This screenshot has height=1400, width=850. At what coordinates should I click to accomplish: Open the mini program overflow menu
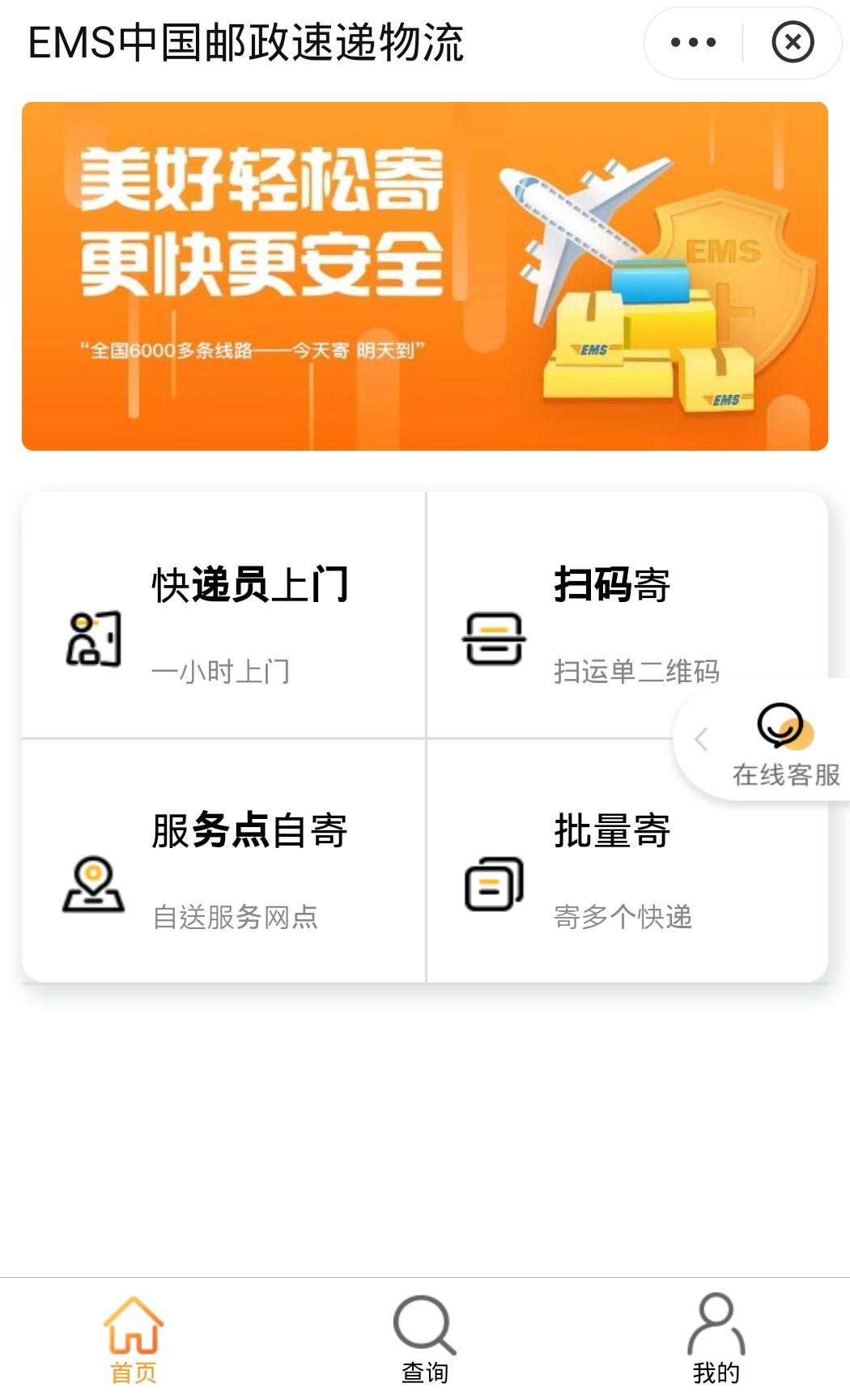pyautogui.click(x=693, y=42)
